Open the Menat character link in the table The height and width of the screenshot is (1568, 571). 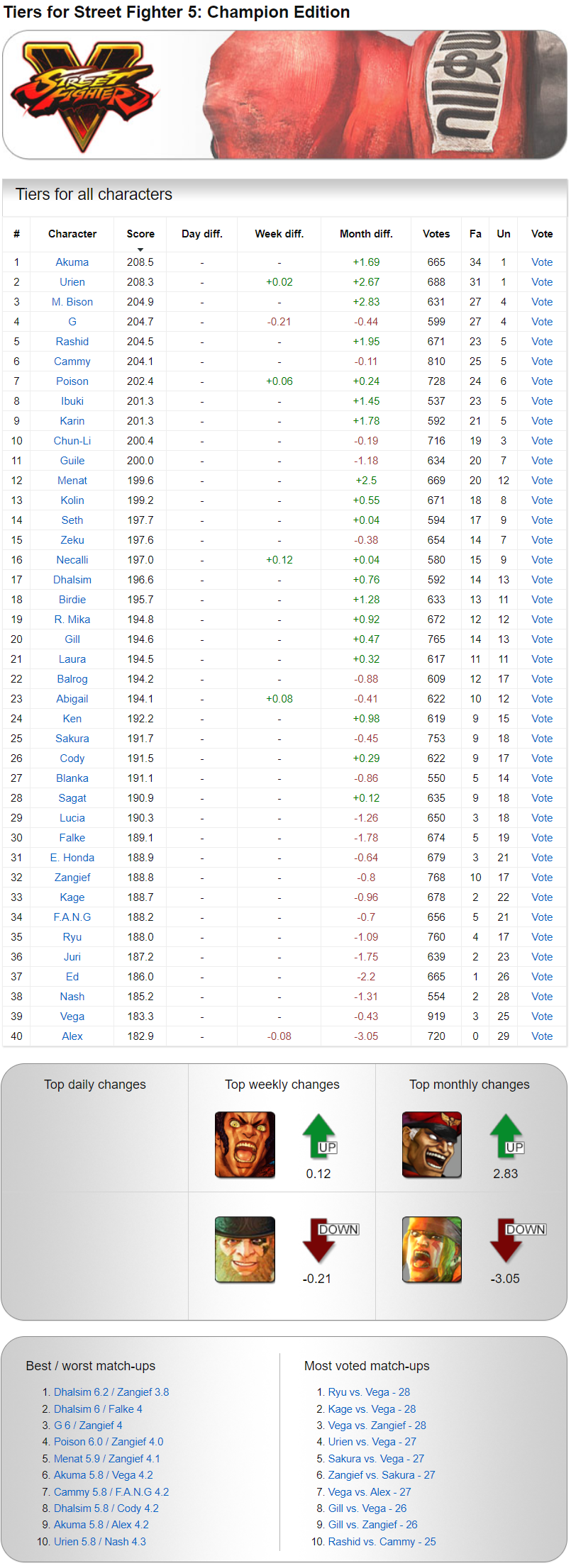click(72, 481)
